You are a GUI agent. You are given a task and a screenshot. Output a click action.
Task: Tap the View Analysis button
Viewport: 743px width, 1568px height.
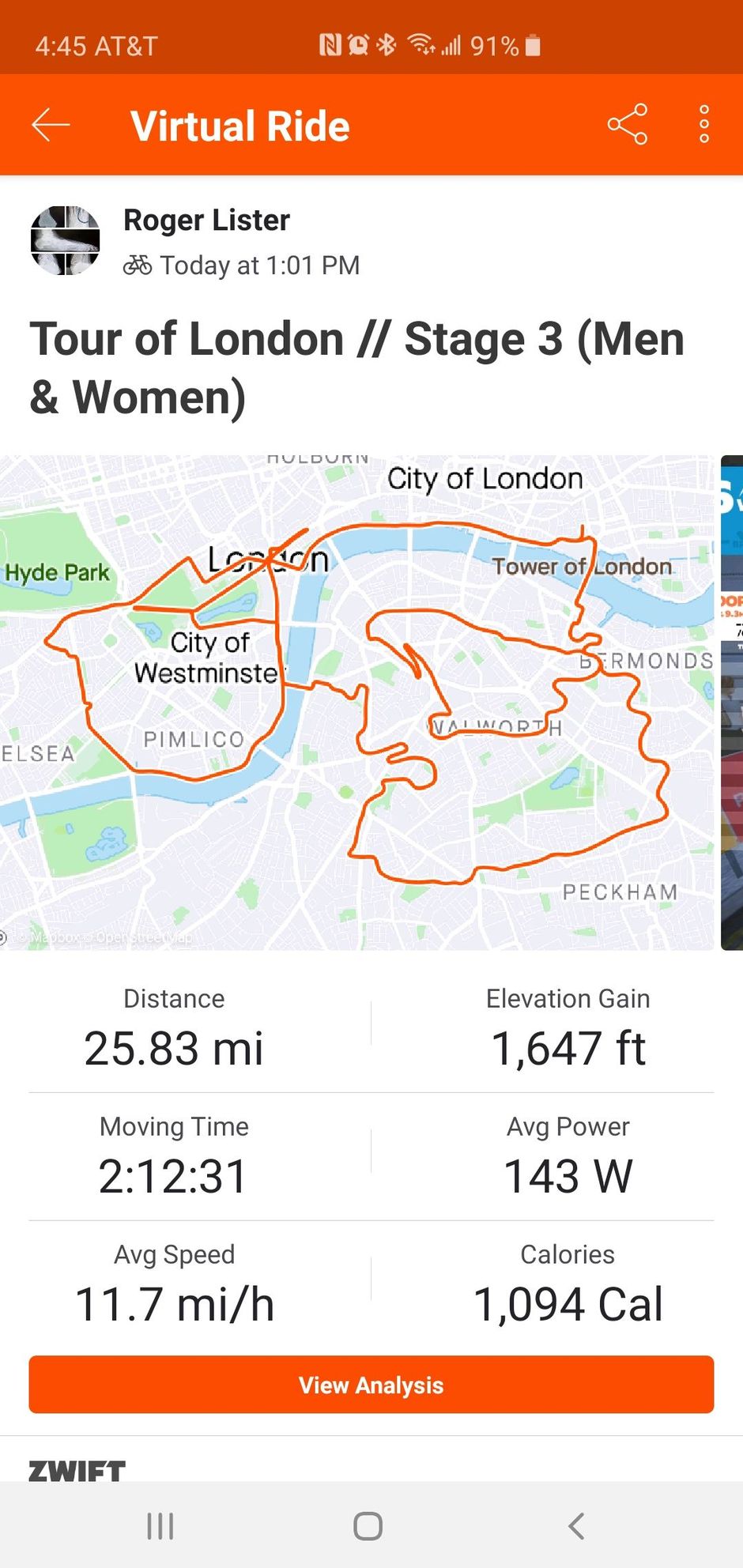tap(371, 1385)
